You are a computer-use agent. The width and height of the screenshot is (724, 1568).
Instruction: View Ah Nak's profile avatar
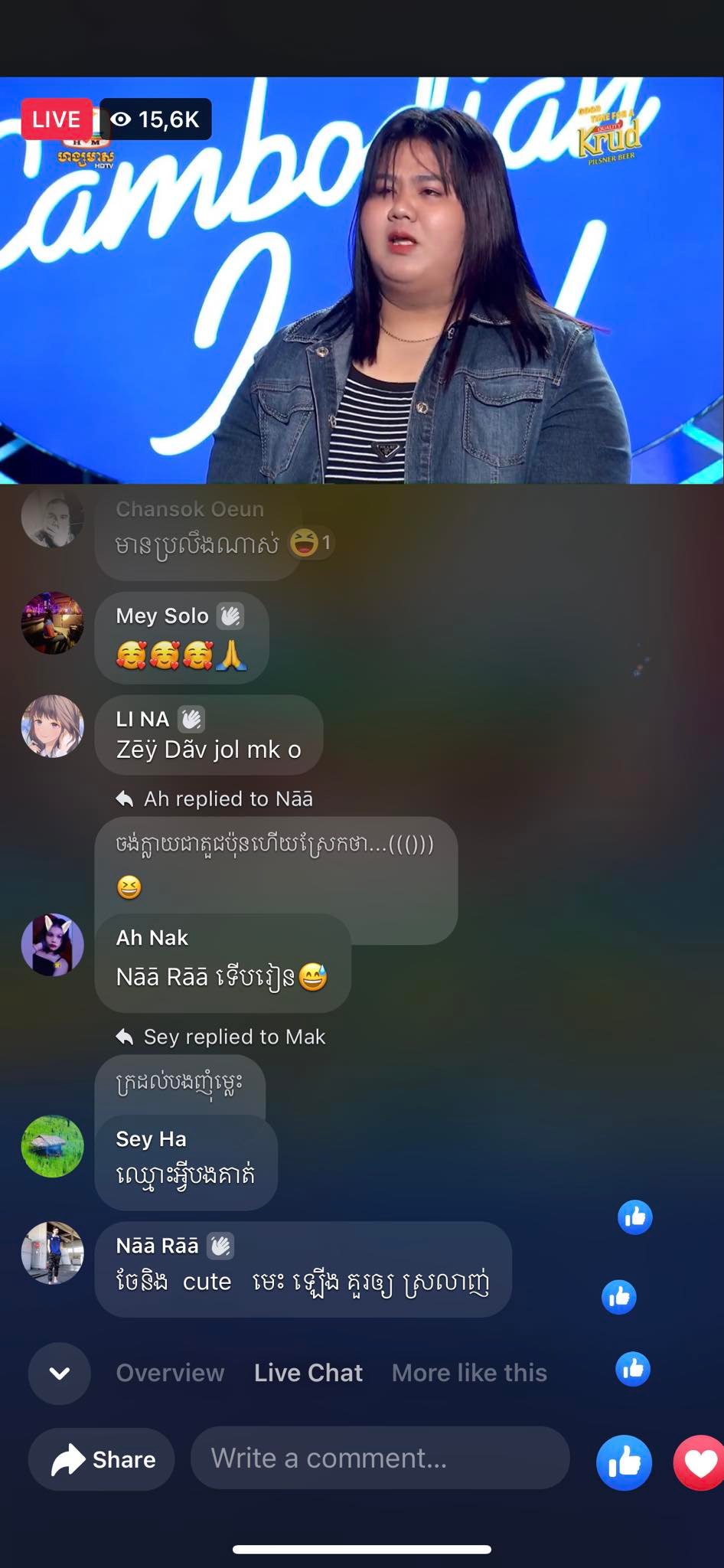coord(52,945)
